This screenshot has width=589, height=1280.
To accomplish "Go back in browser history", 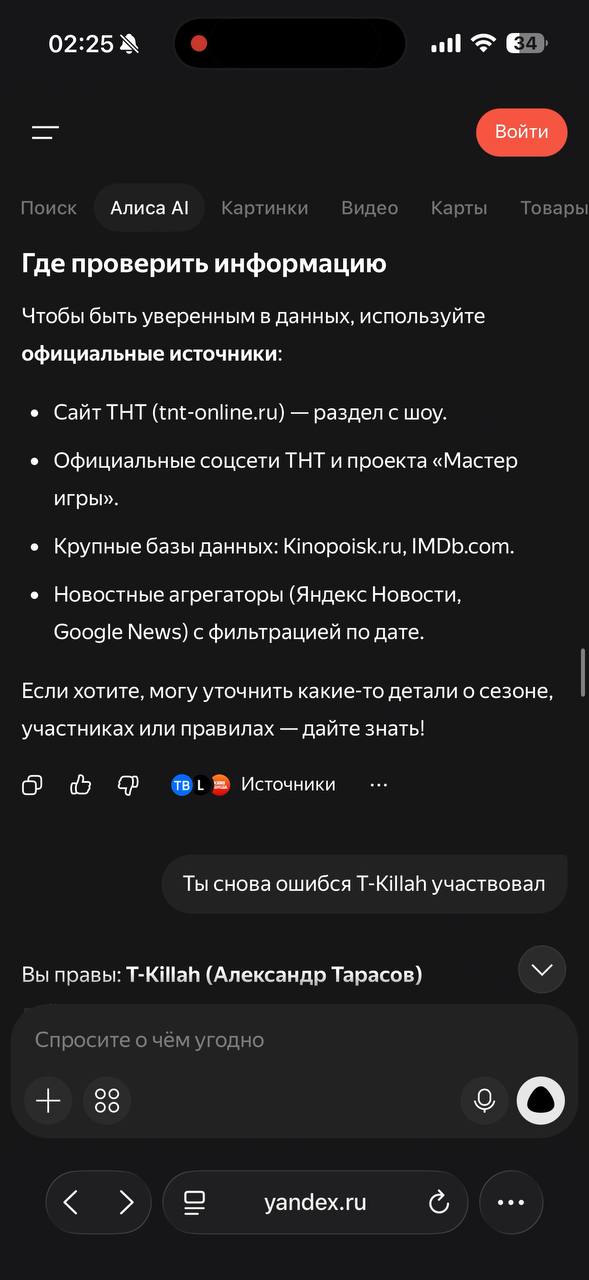I will pos(70,1203).
